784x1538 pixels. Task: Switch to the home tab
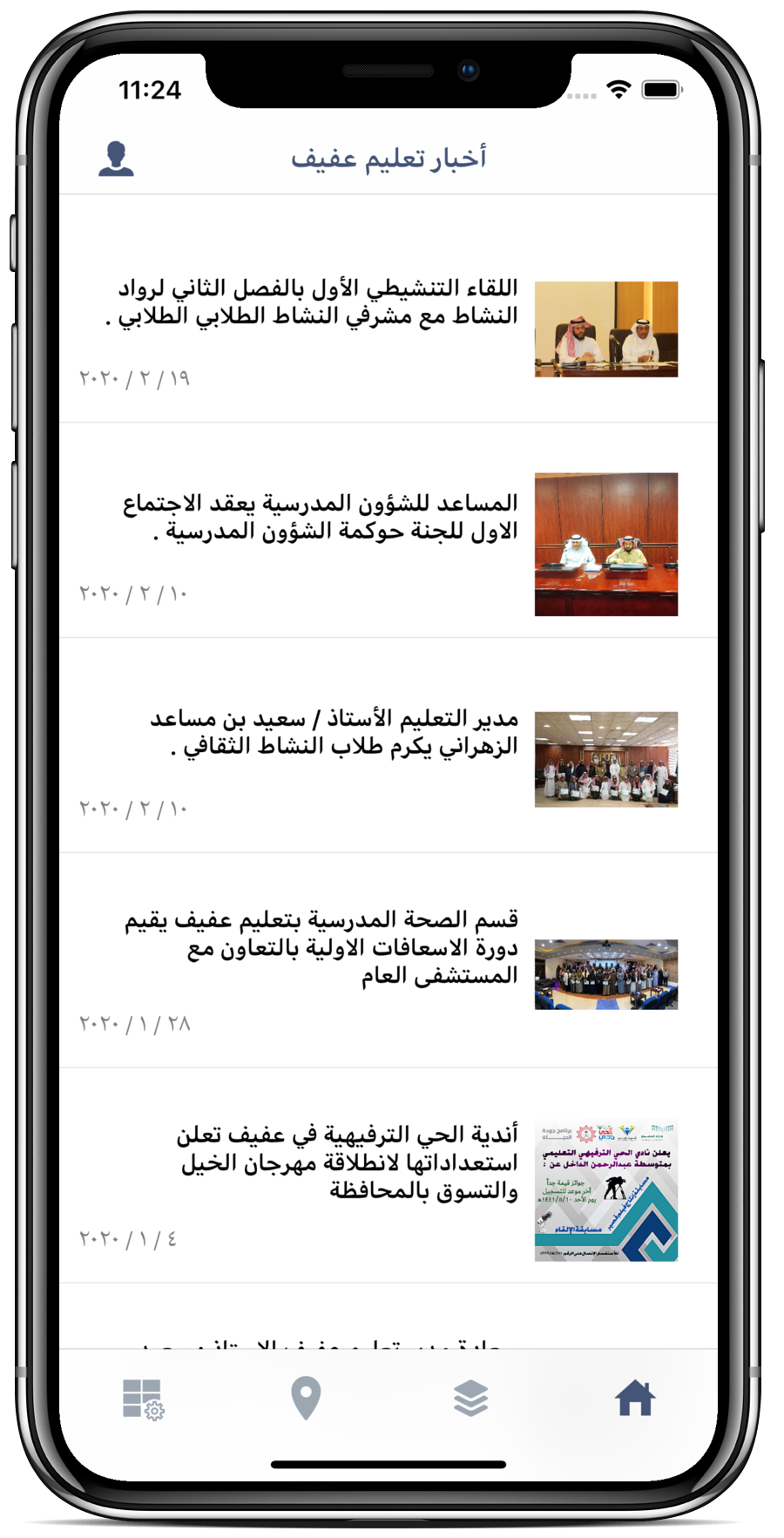[634, 1398]
